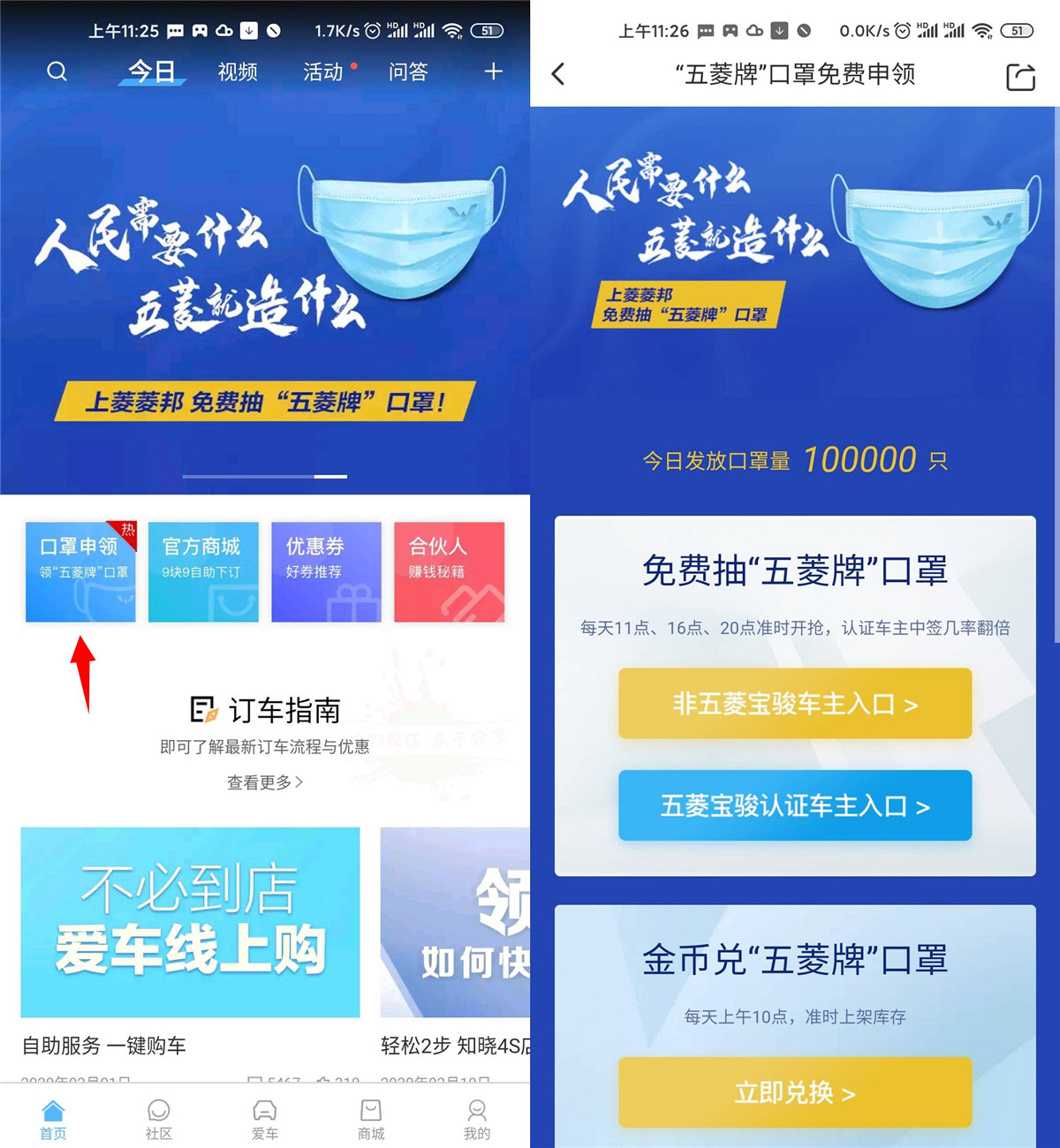The width and height of the screenshot is (1060, 1148).
Task: Open the search icon
Action: [x=57, y=72]
